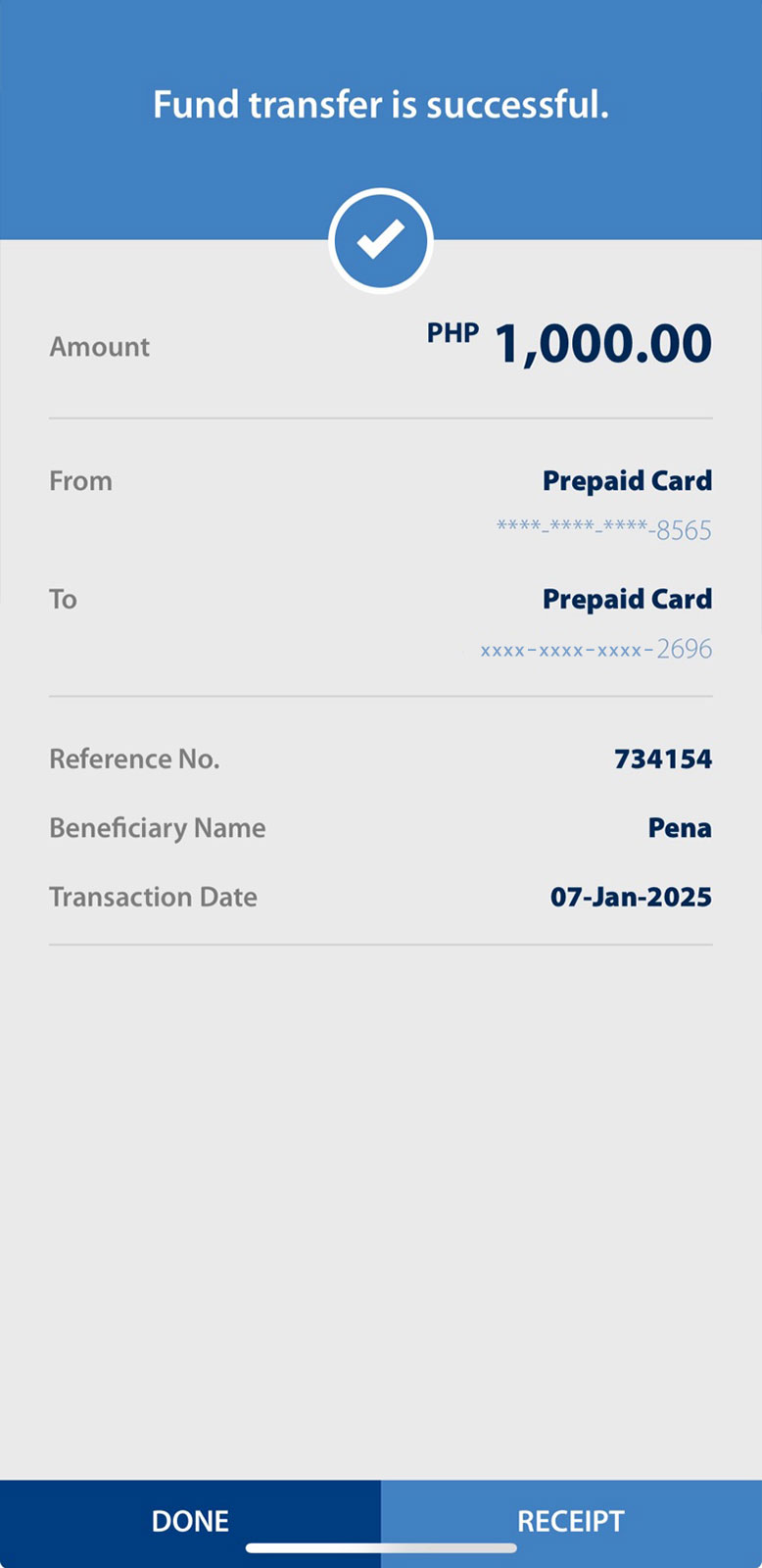The image size is (762, 1568).
Task: Select the transferred amount PHP 1,000.00
Action: [603, 343]
